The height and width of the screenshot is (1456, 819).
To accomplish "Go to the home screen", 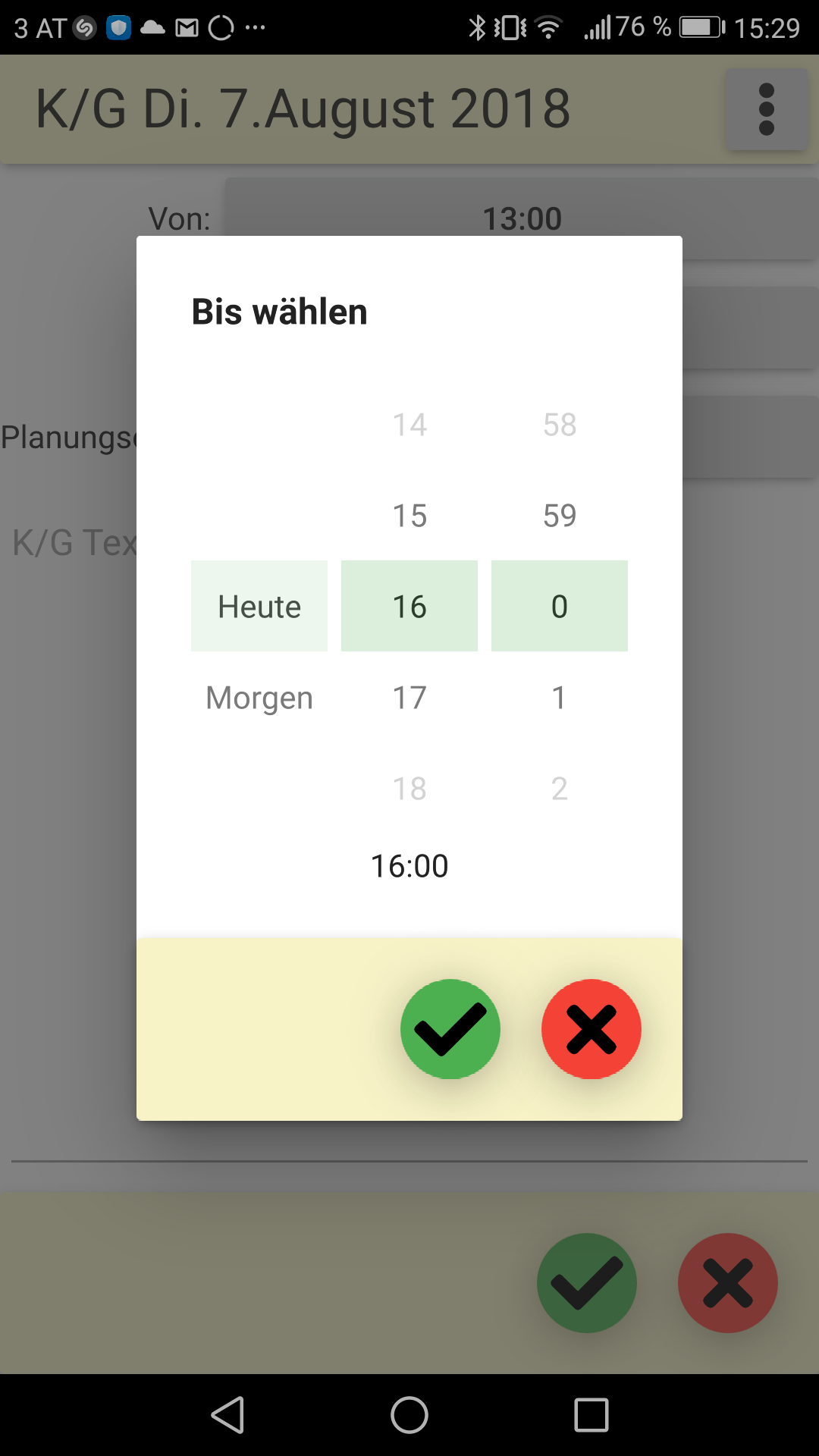I will [x=409, y=1415].
